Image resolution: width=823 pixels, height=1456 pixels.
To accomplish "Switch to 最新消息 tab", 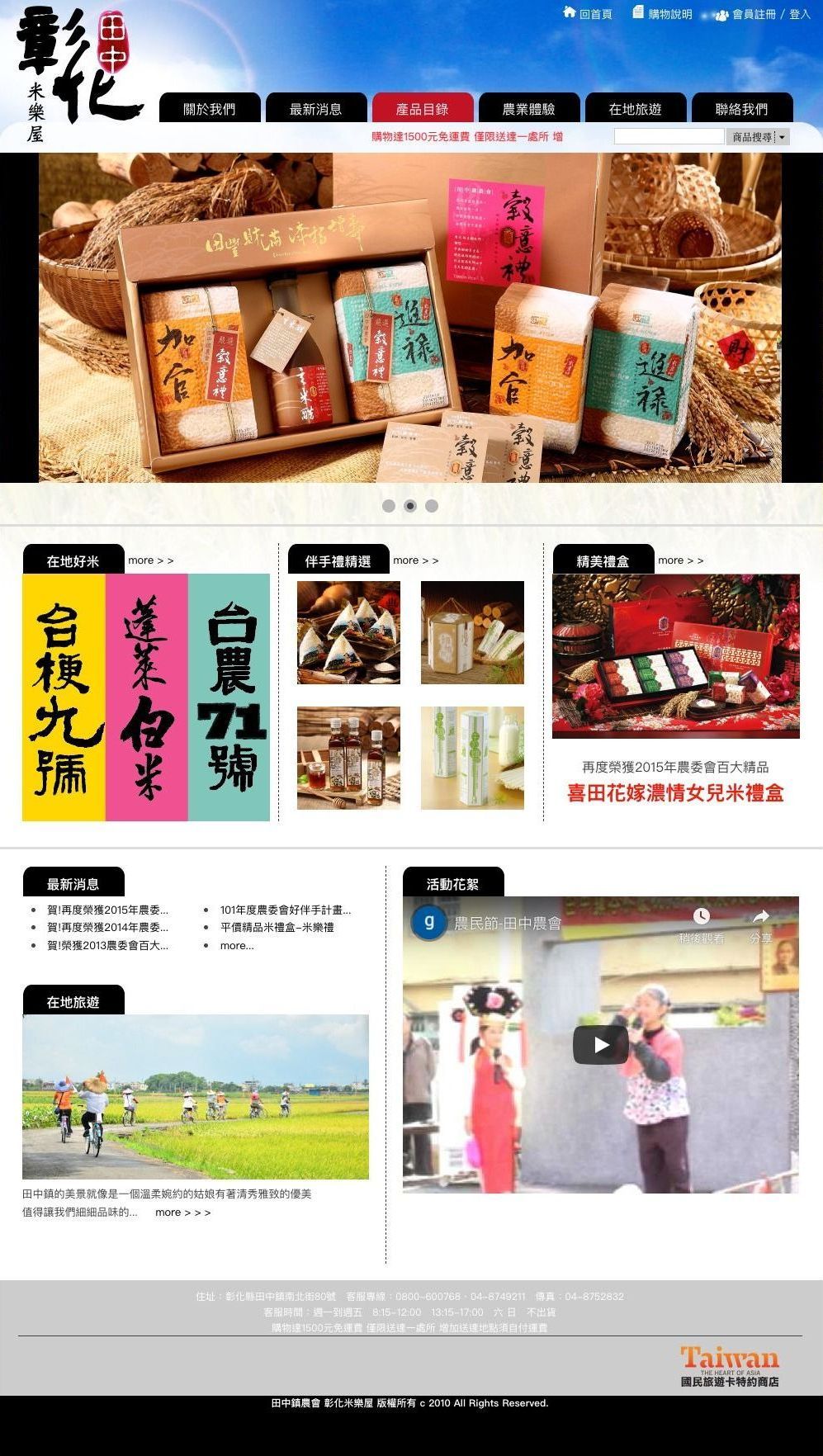I will (x=315, y=109).
